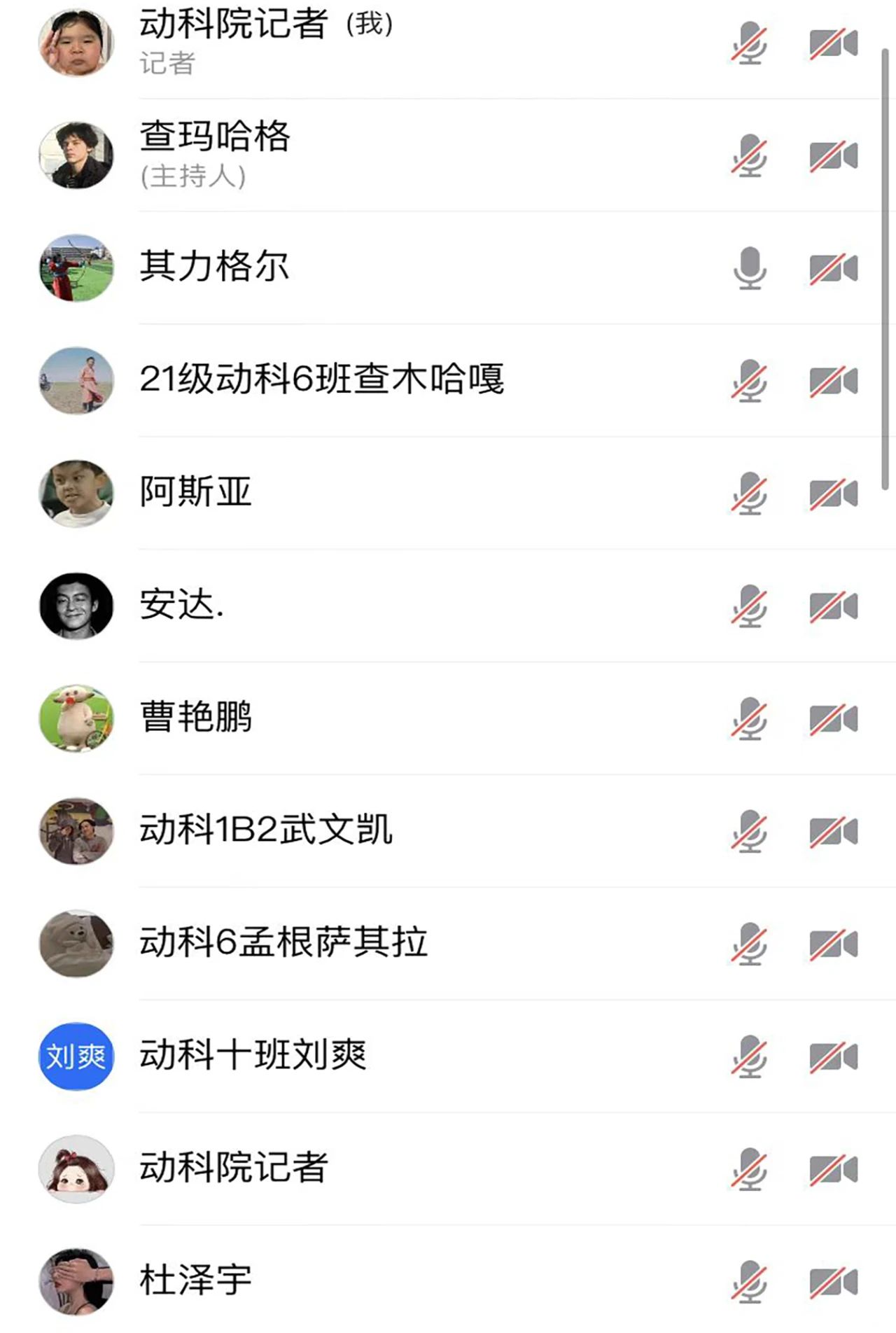Open participant 查玛哈格 the host
This screenshot has width=896, height=1333.
pos(216,155)
